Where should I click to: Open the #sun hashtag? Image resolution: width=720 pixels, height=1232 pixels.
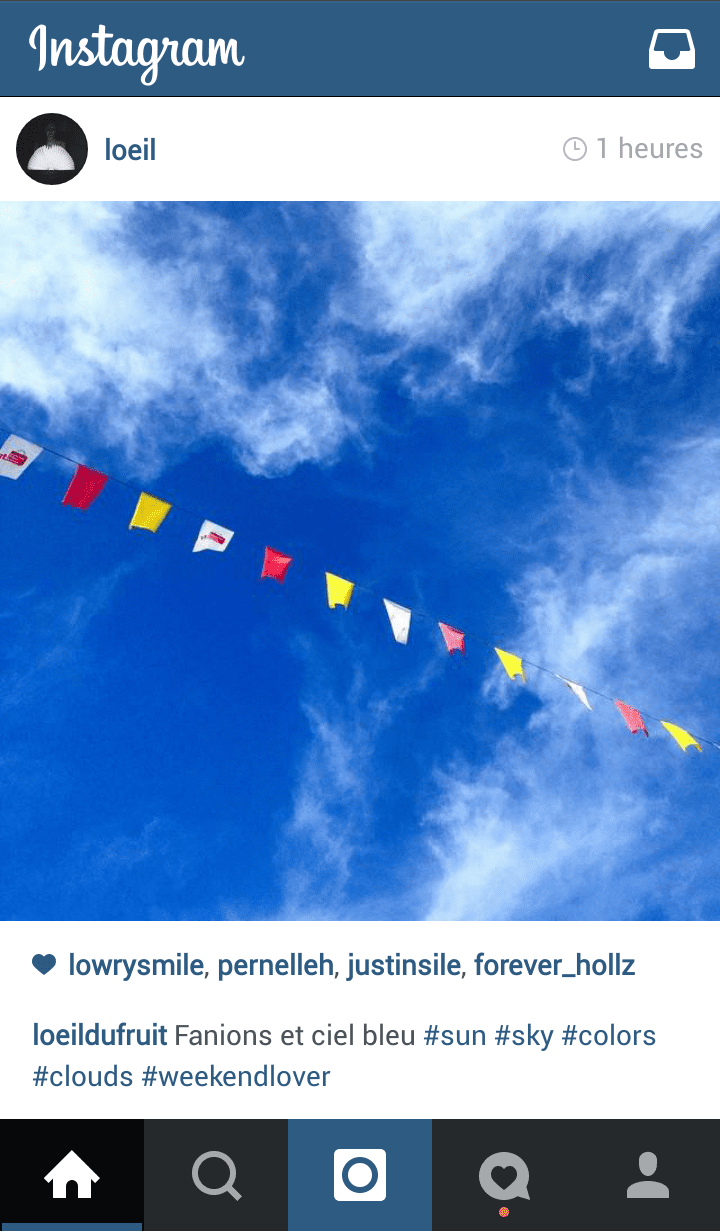click(456, 1035)
